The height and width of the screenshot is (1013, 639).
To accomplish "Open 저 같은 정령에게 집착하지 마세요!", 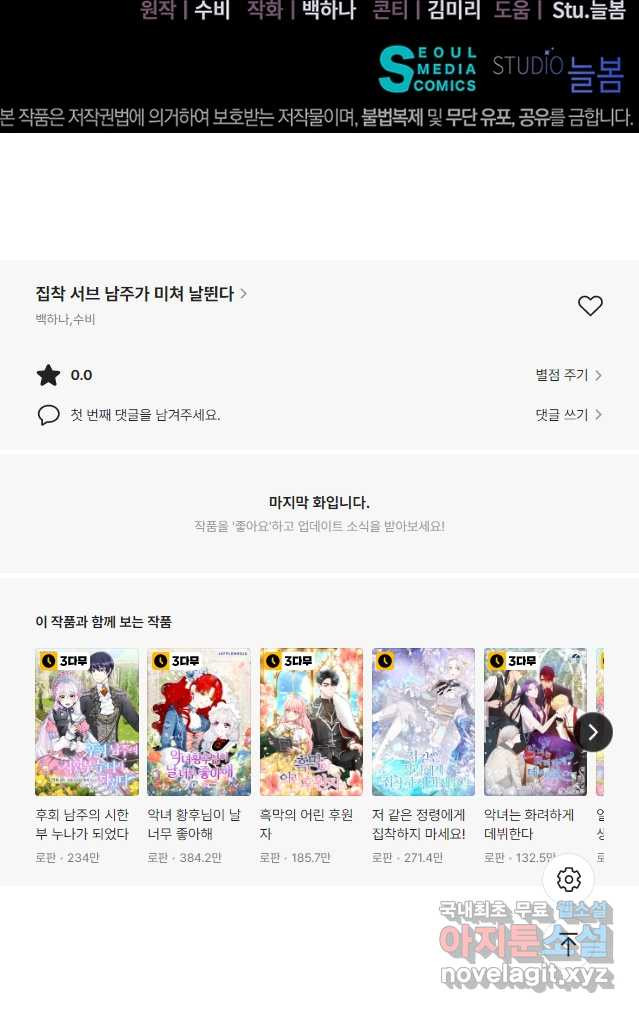I will coord(423,722).
